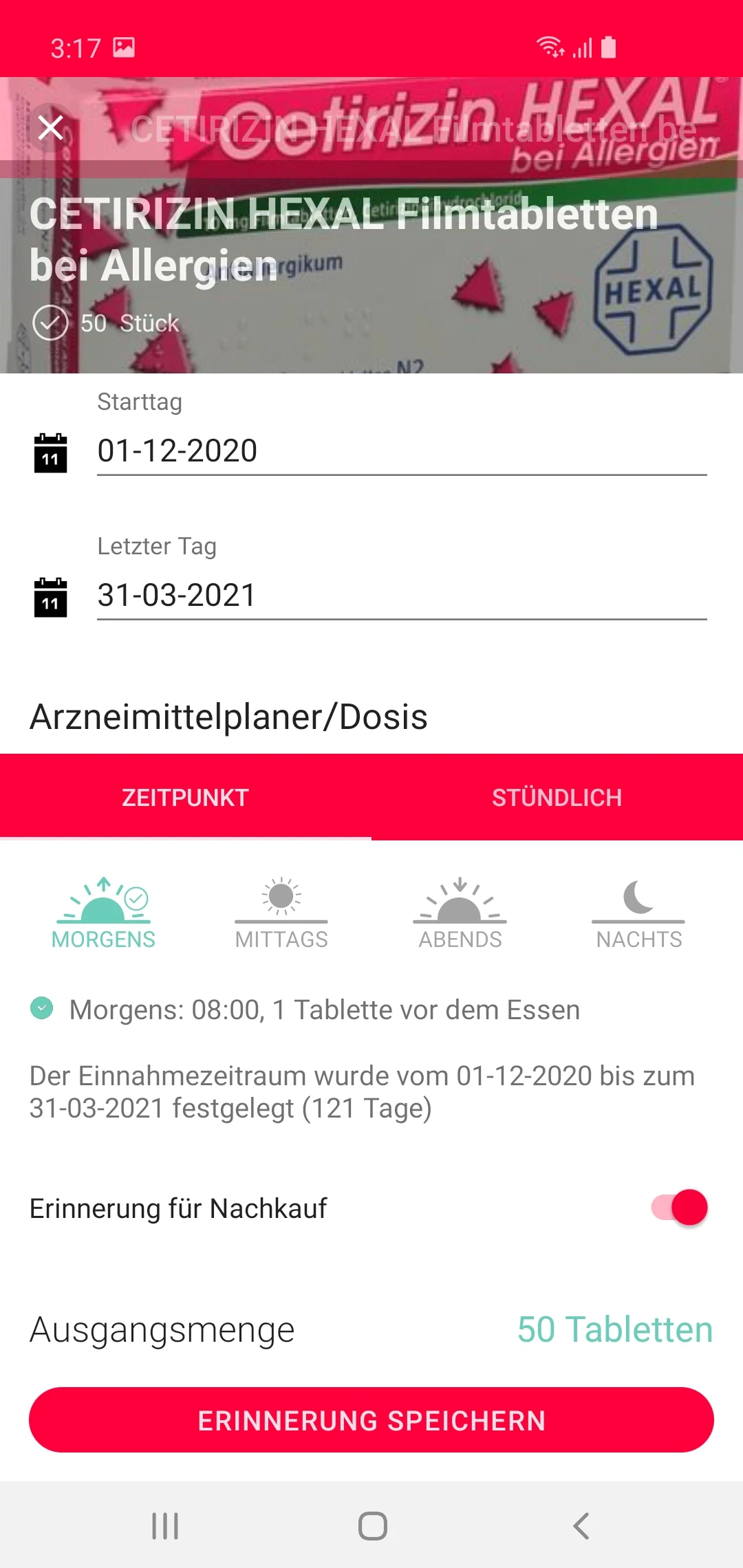Screen dimensions: 743x1568
Task: Select the NACHTS time slot
Action: pos(639,913)
